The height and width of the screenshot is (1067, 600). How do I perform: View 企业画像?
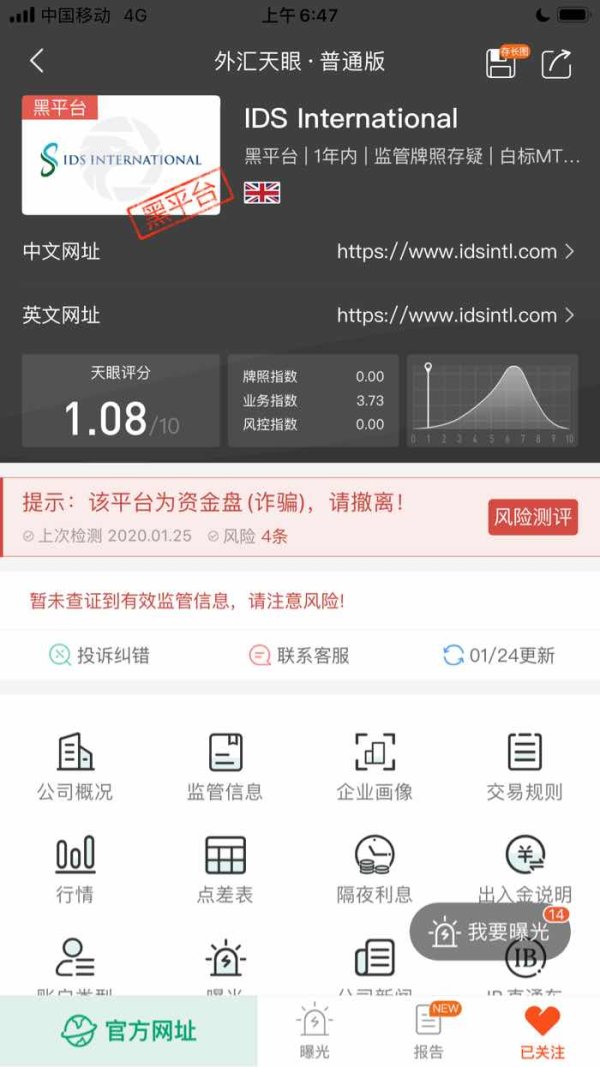coord(375,766)
